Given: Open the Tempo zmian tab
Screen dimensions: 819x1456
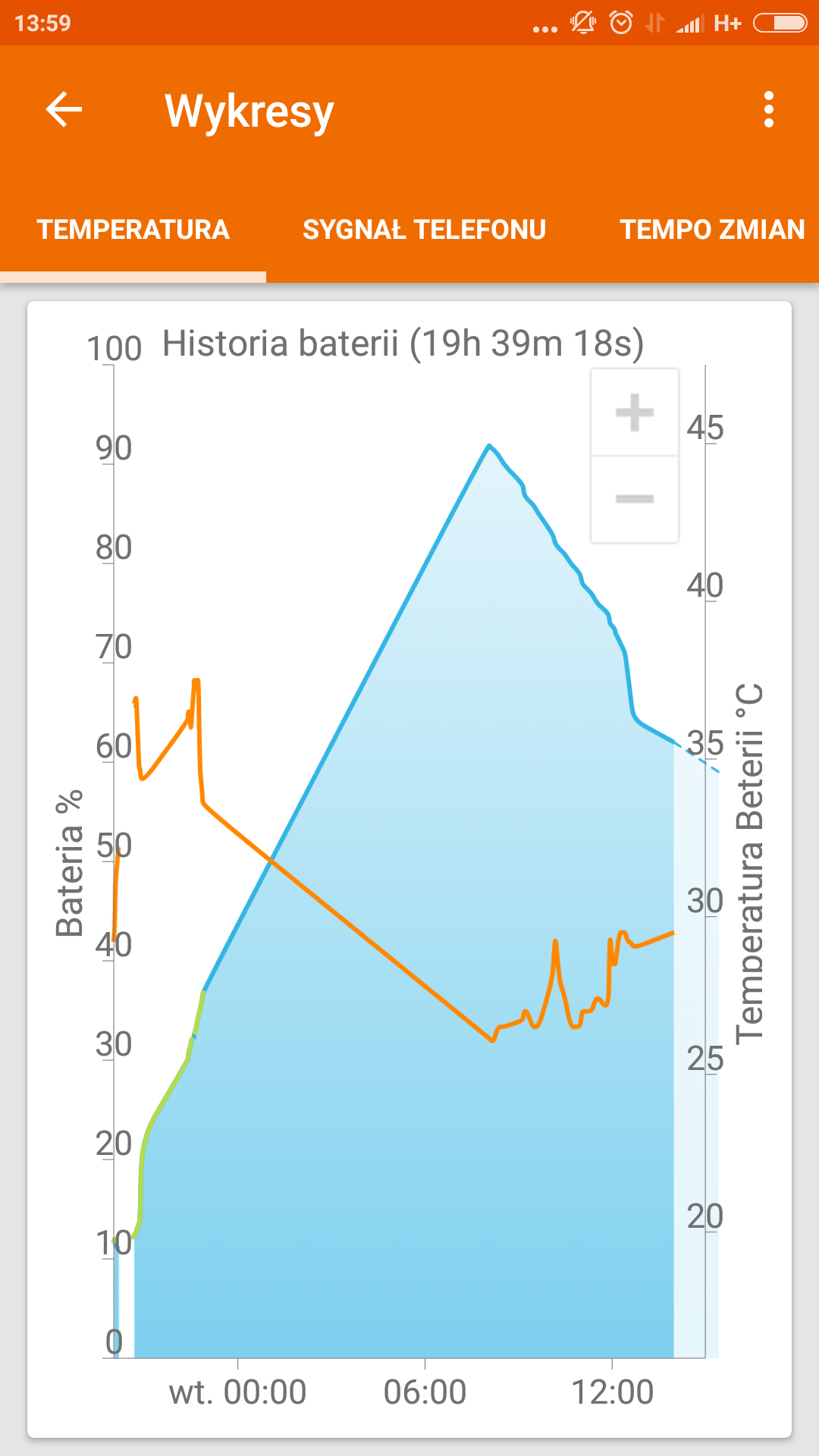Looking at the screenshot, I should 711,230.
